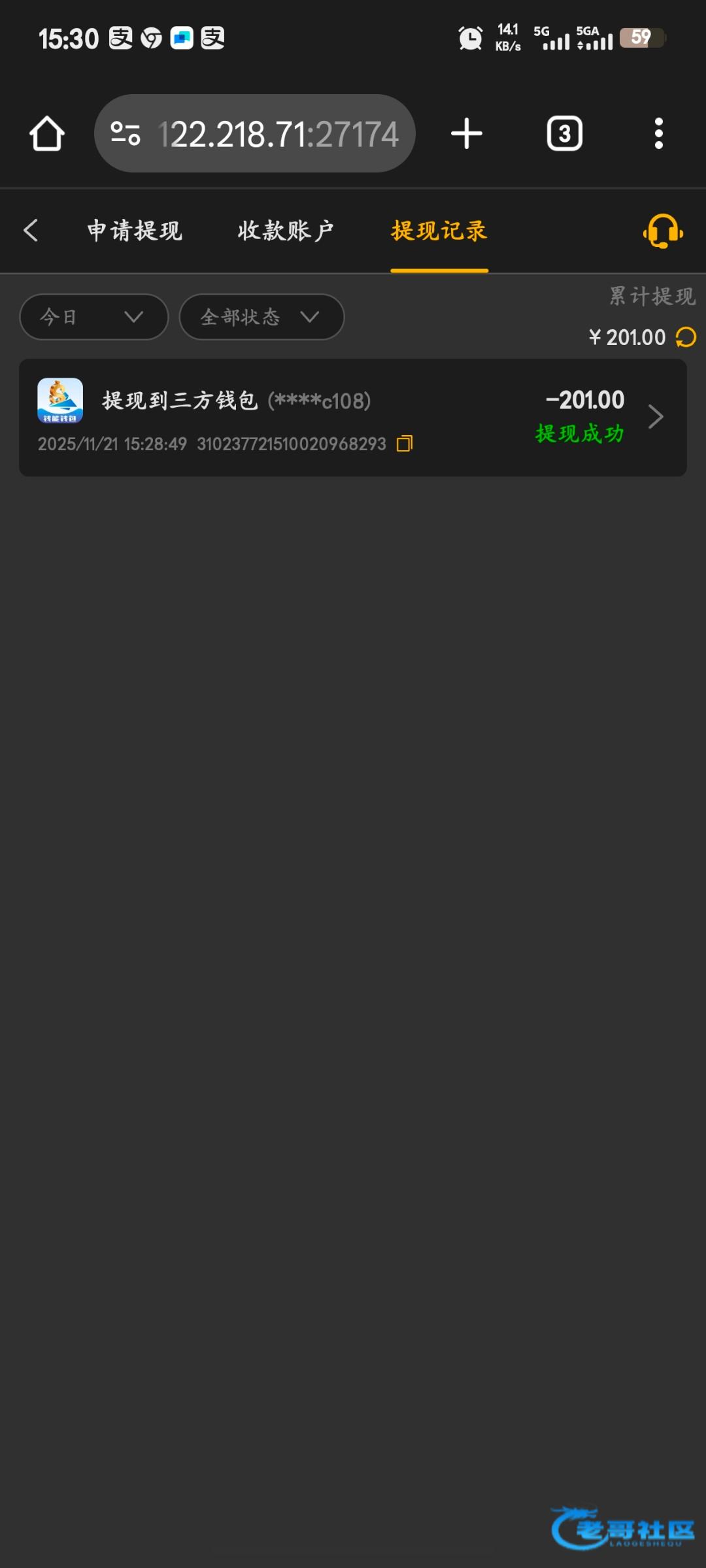The height and width of the screenshot is (1568, 706).
Task: Refresh the 累计提现 total amount
Action: click(x=686, y=337)
